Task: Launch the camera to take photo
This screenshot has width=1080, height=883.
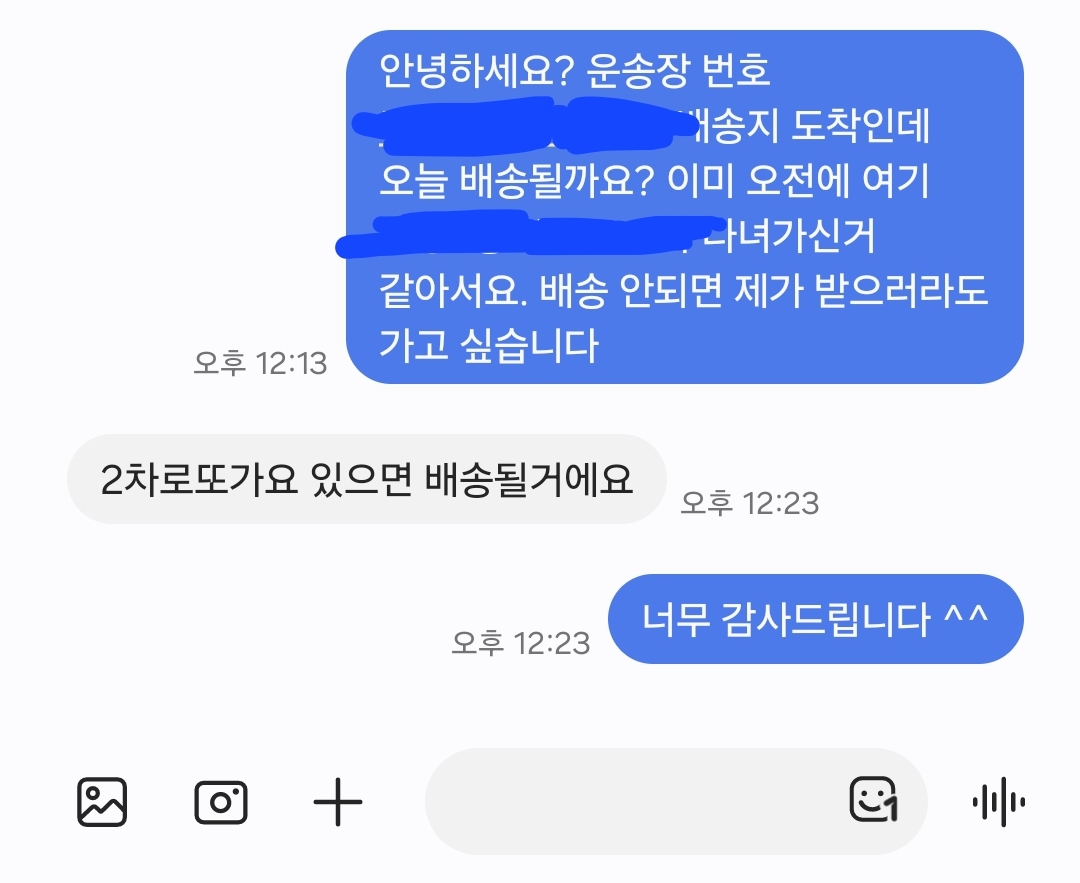Action: click(x=221, y=802)
